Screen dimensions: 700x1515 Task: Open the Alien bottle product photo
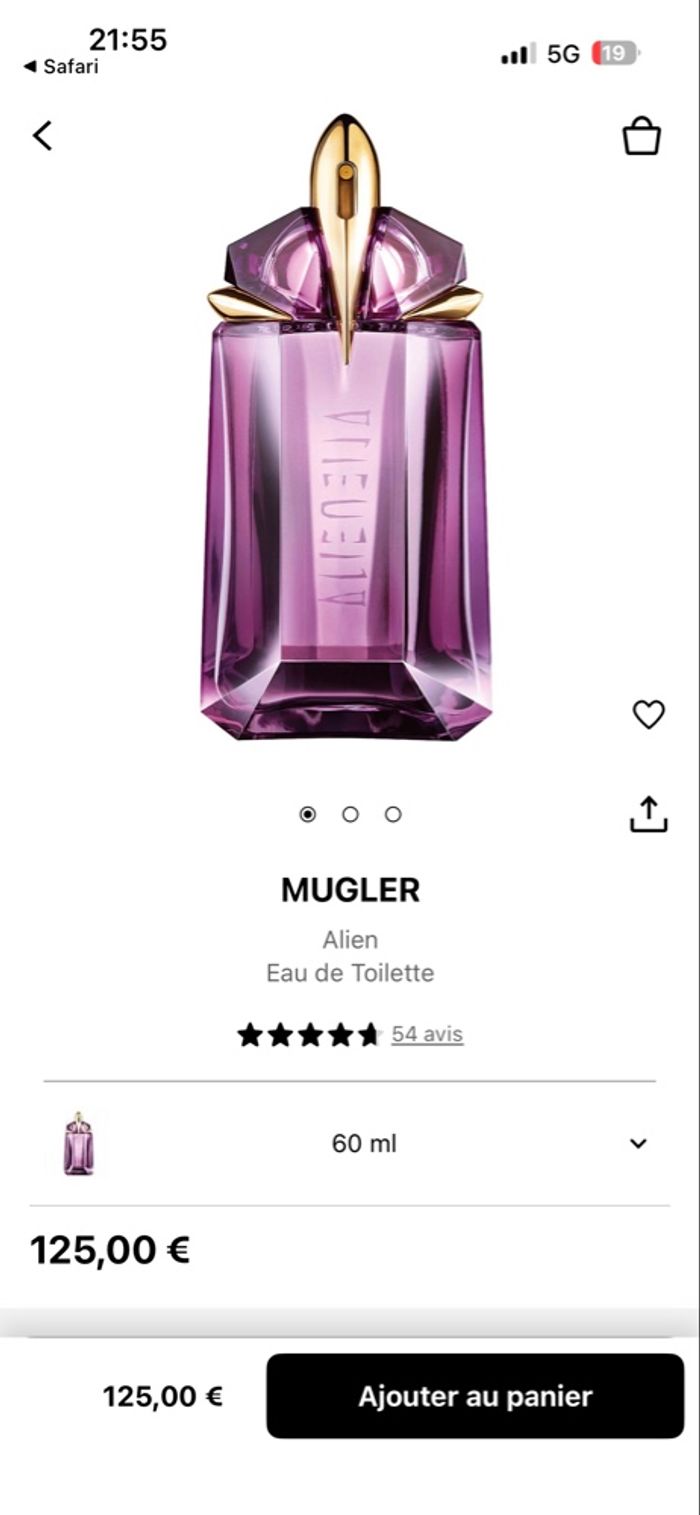point(346,430)
